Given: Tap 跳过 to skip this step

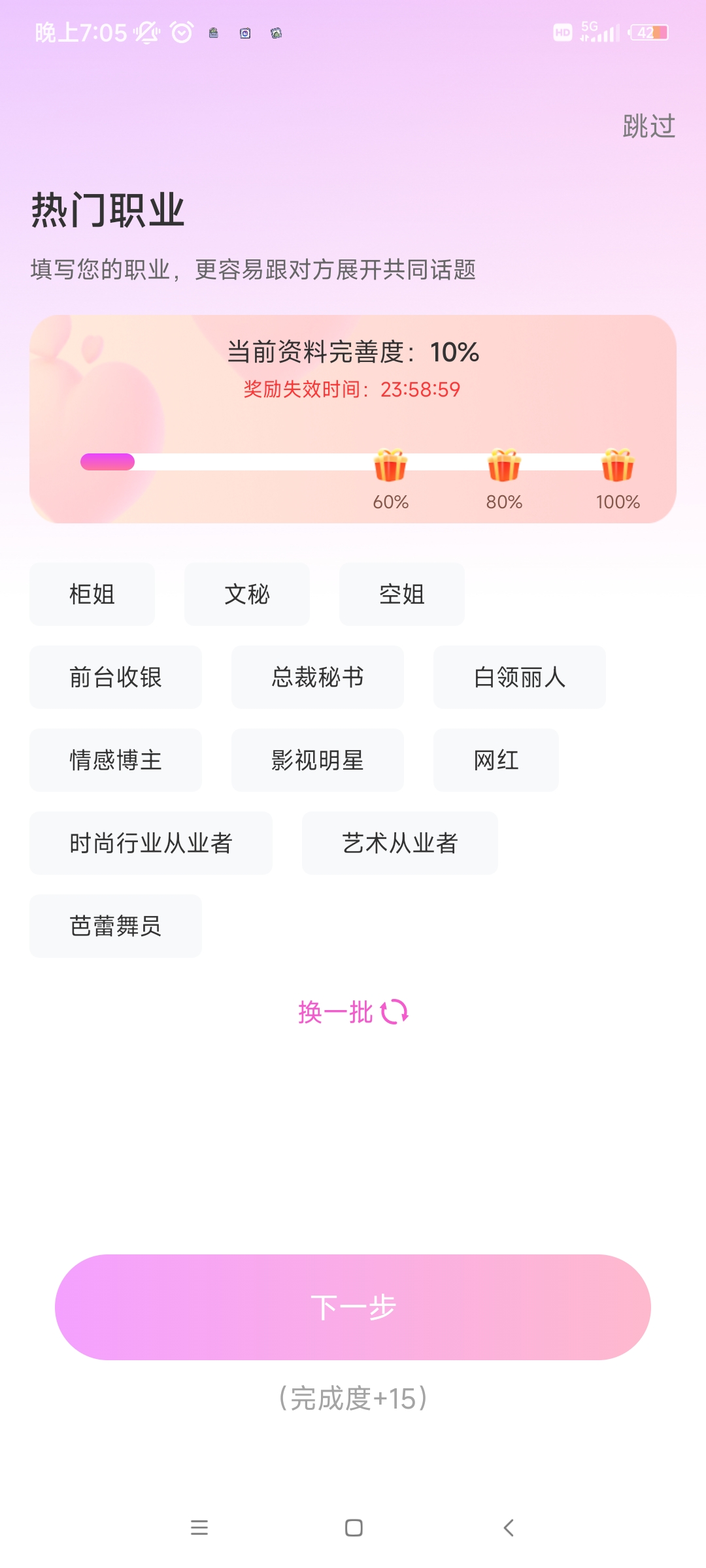Looking at the screenshot, I should (x=648, y=126).
